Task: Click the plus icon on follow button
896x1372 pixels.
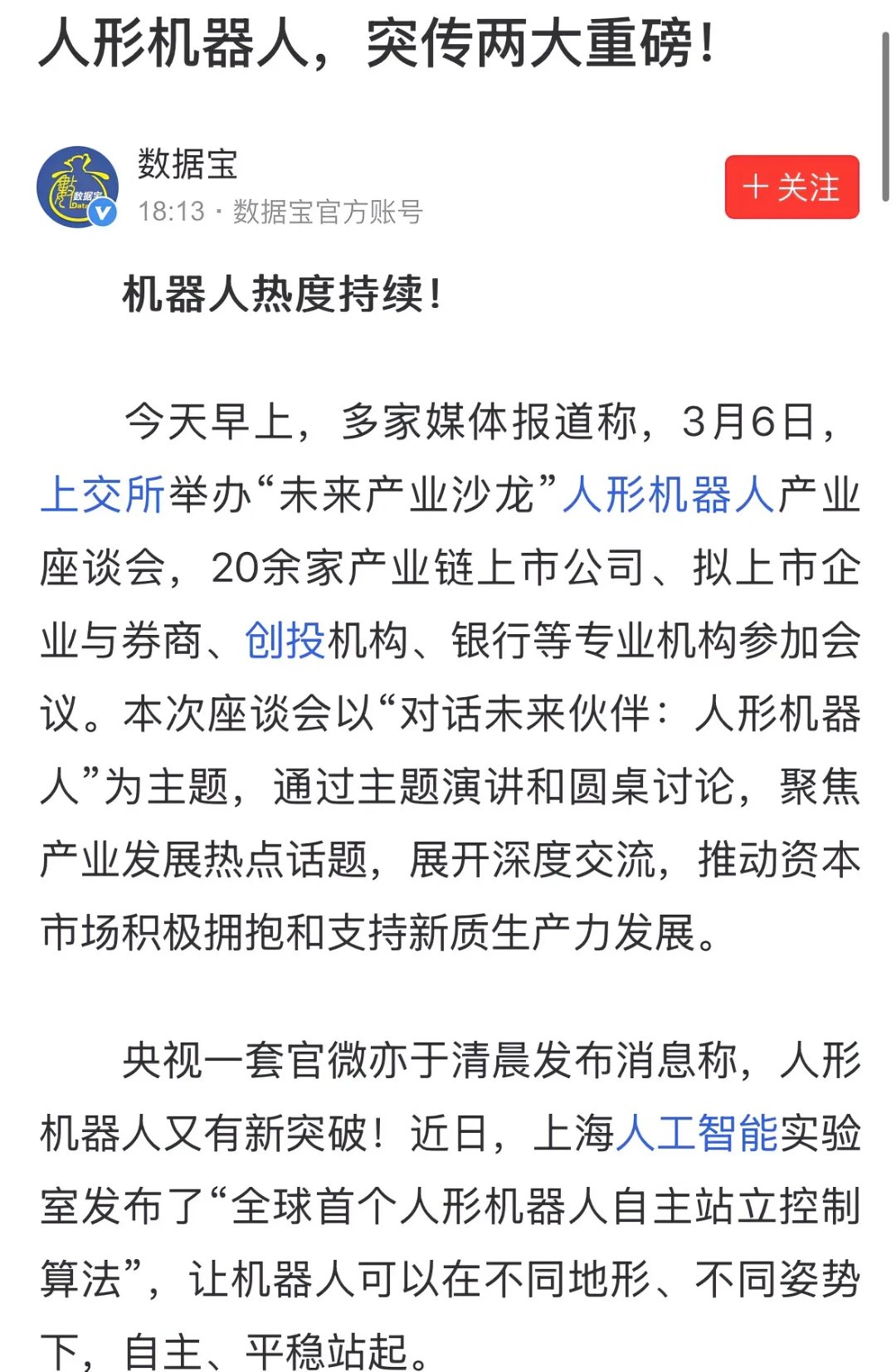Action: (756, 188)
